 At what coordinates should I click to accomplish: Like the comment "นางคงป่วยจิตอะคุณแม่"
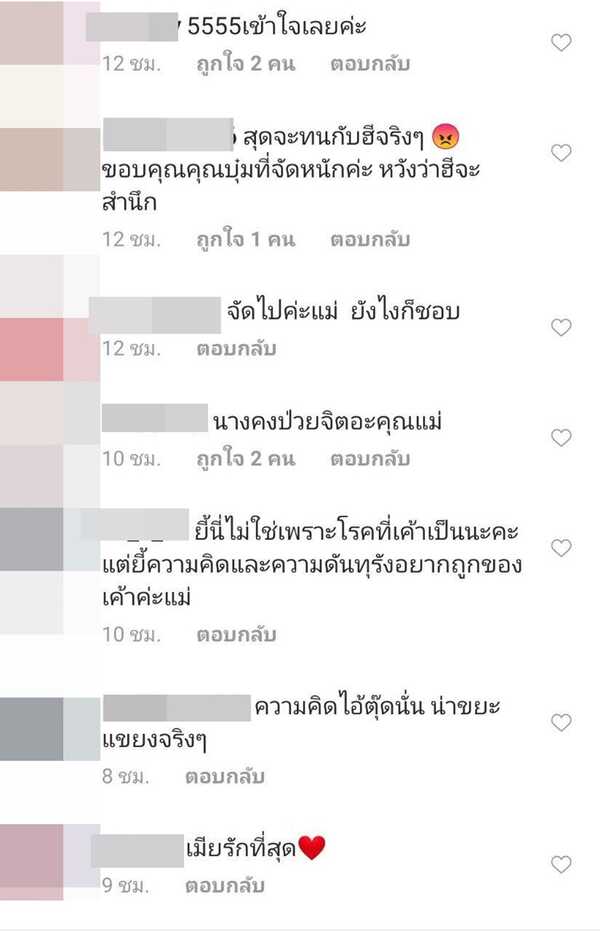click(x=562, y=437)
